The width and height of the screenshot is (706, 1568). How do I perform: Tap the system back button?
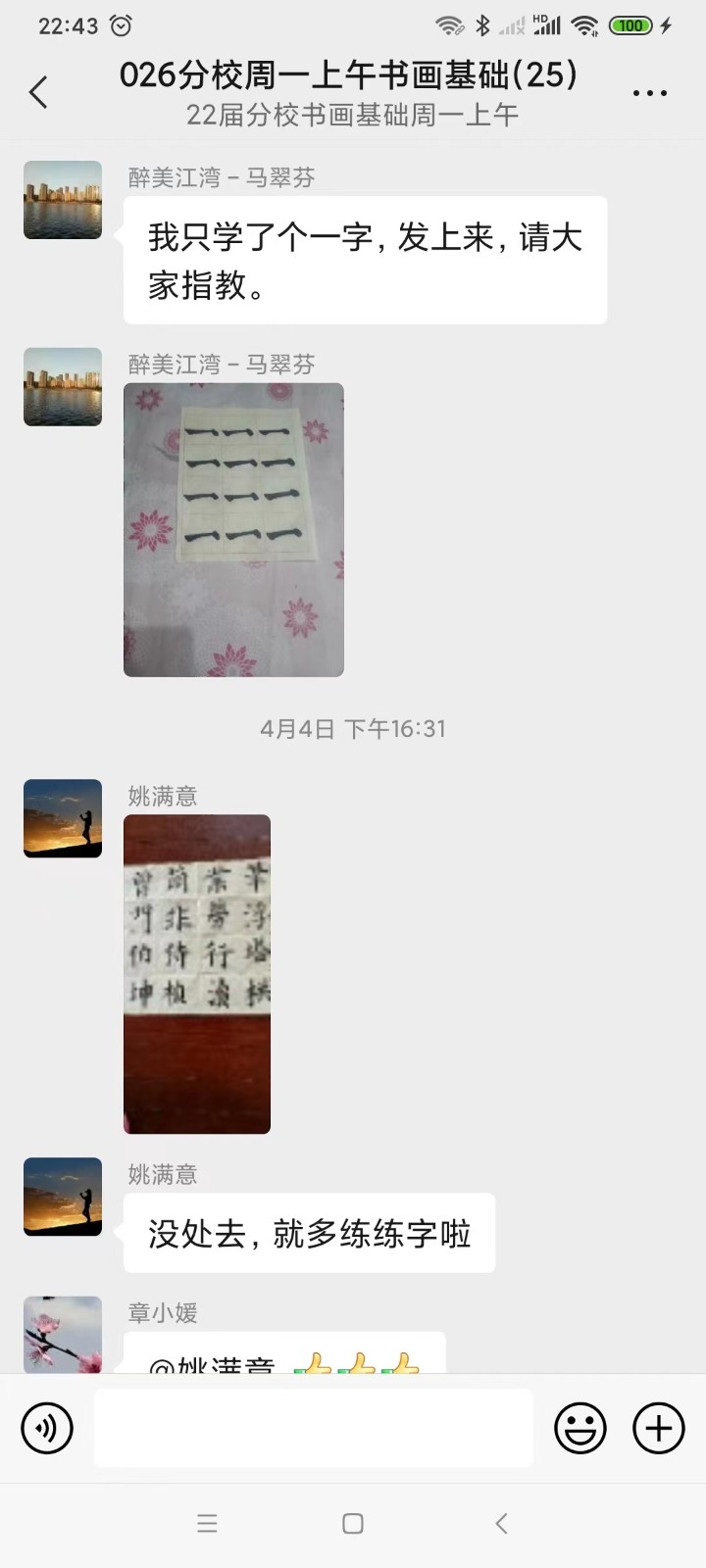tap(501, 1523)
